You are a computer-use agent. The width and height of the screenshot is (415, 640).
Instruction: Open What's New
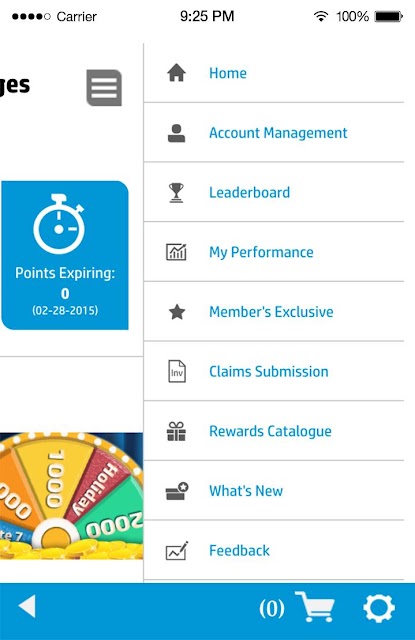274,490
